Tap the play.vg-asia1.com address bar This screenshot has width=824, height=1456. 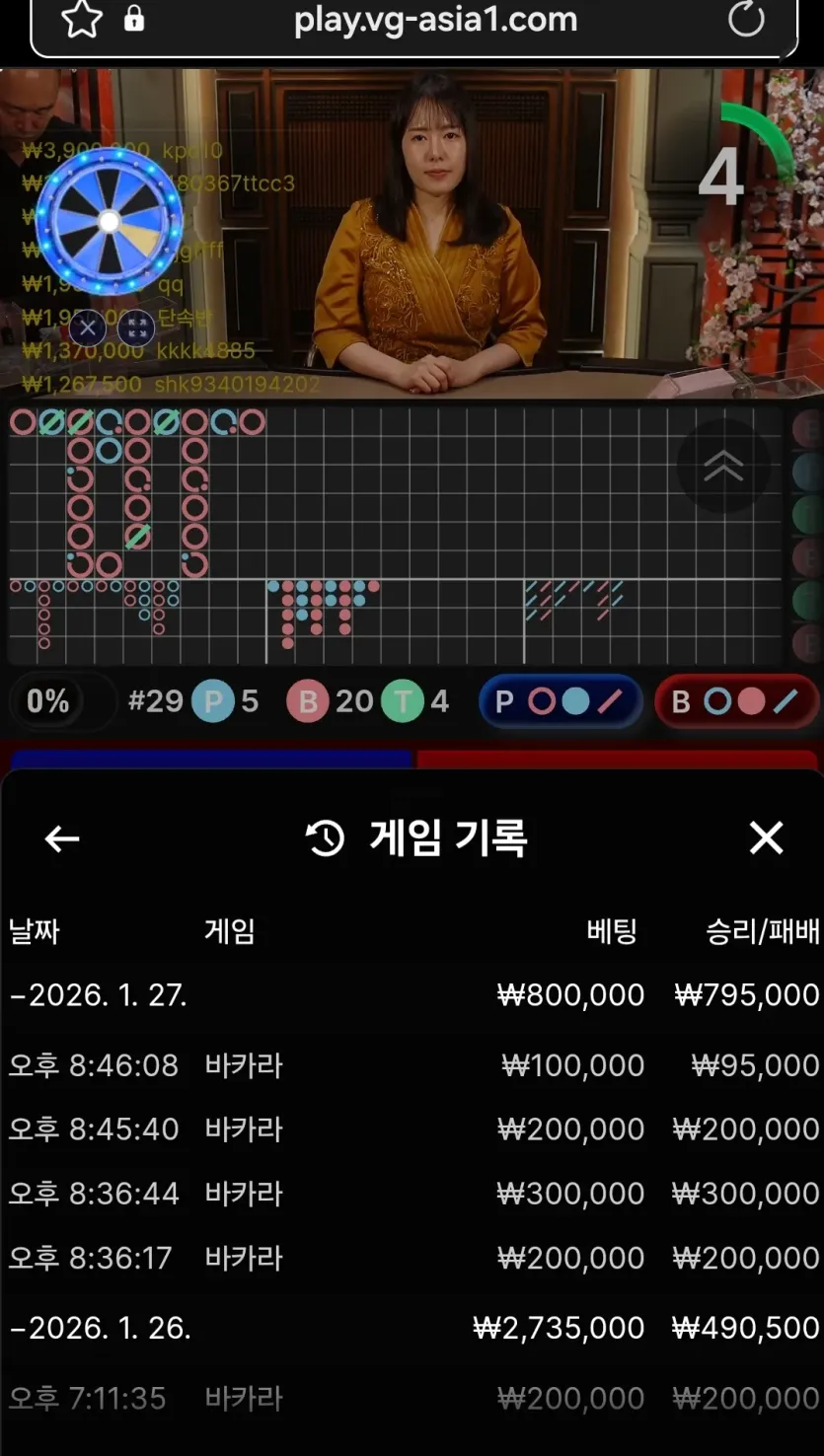pyautogui.click(x=435, y=20)
